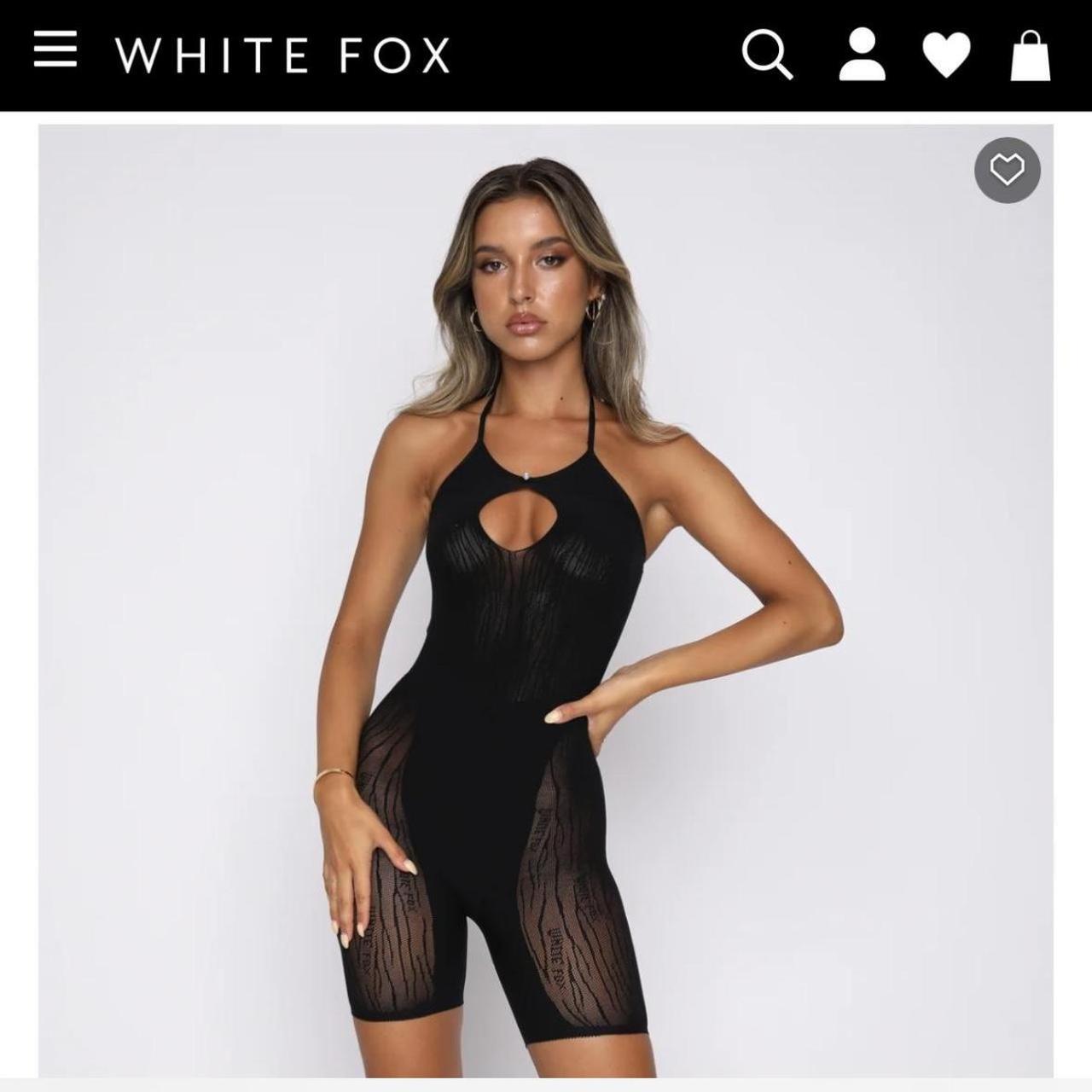Open the account profile icon
Screen dimensions: 1092x1092
862,55
